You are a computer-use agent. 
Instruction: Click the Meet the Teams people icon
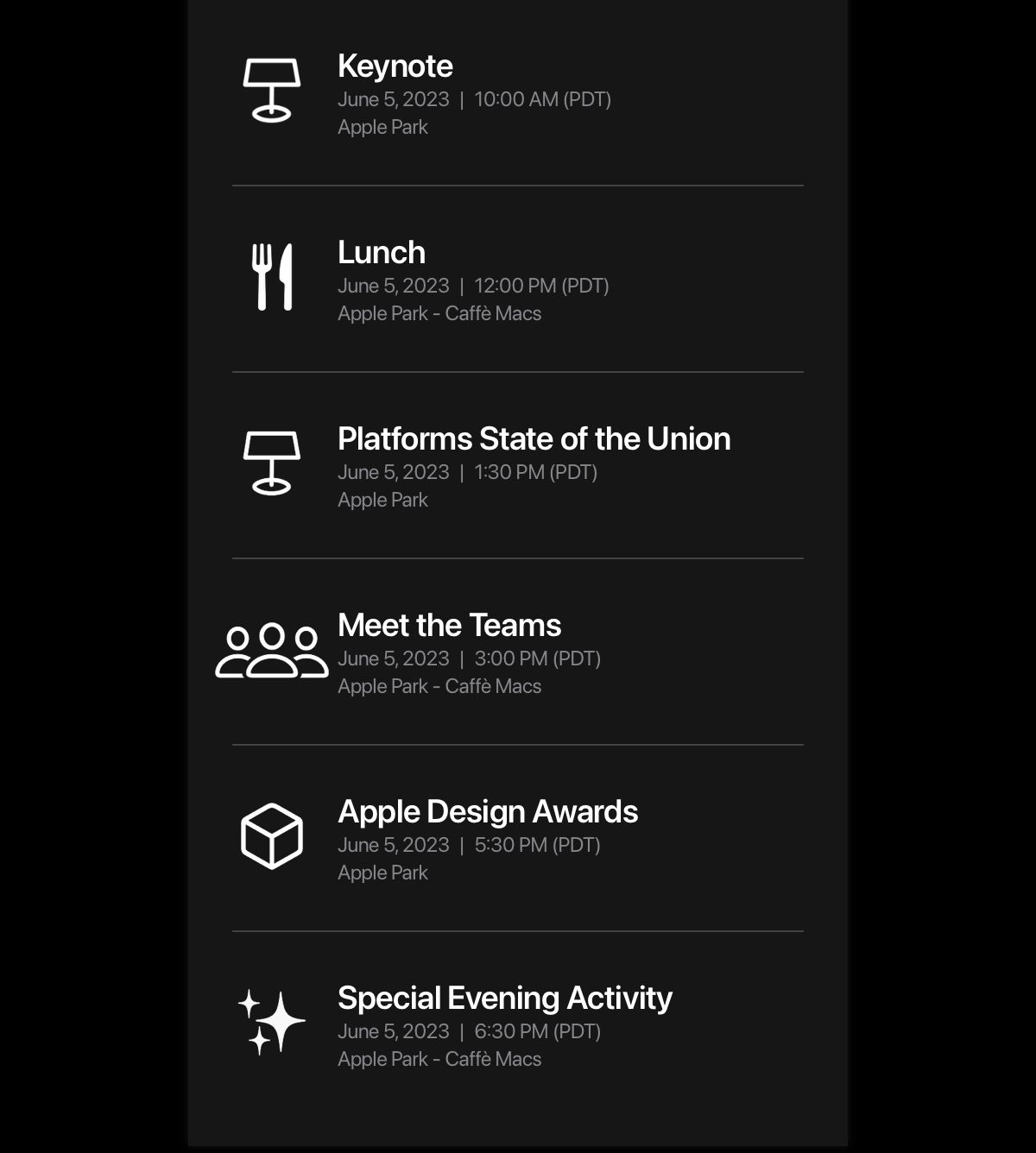tap(271, 647)
